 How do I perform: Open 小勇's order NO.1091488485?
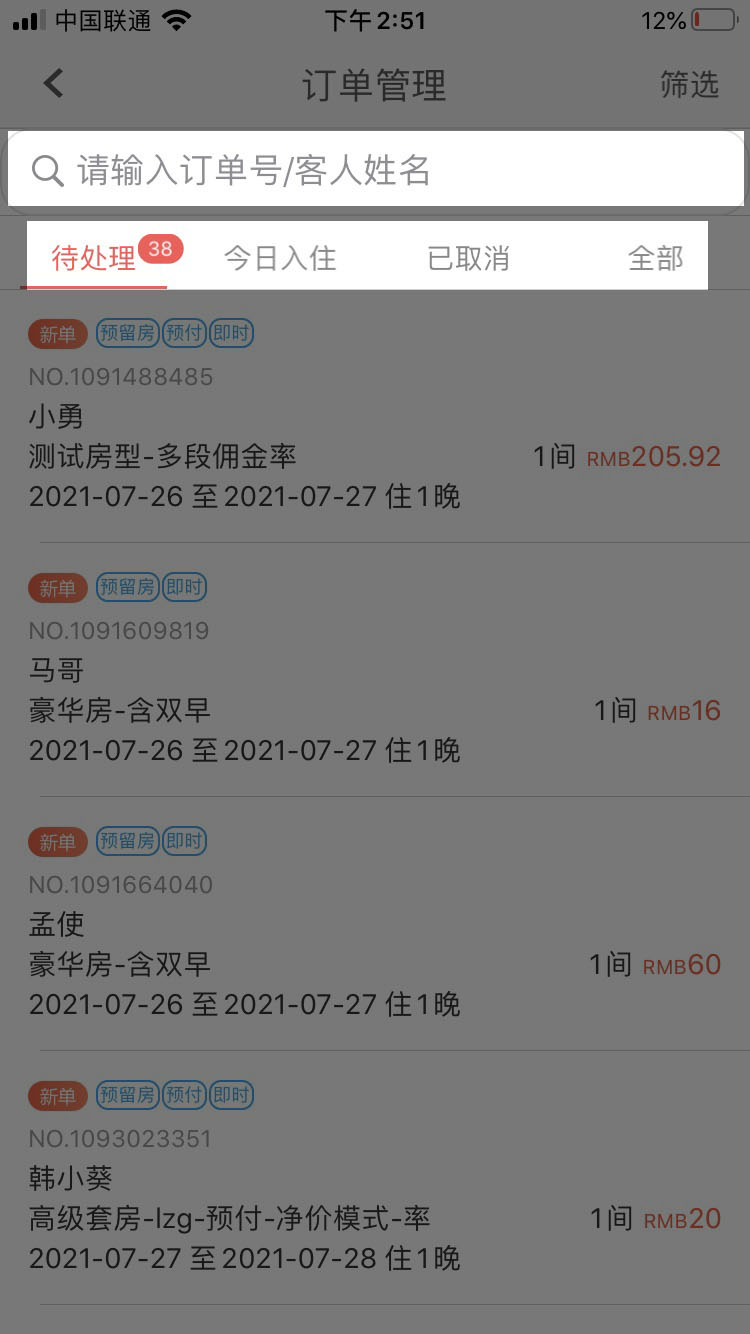[375, 417]
